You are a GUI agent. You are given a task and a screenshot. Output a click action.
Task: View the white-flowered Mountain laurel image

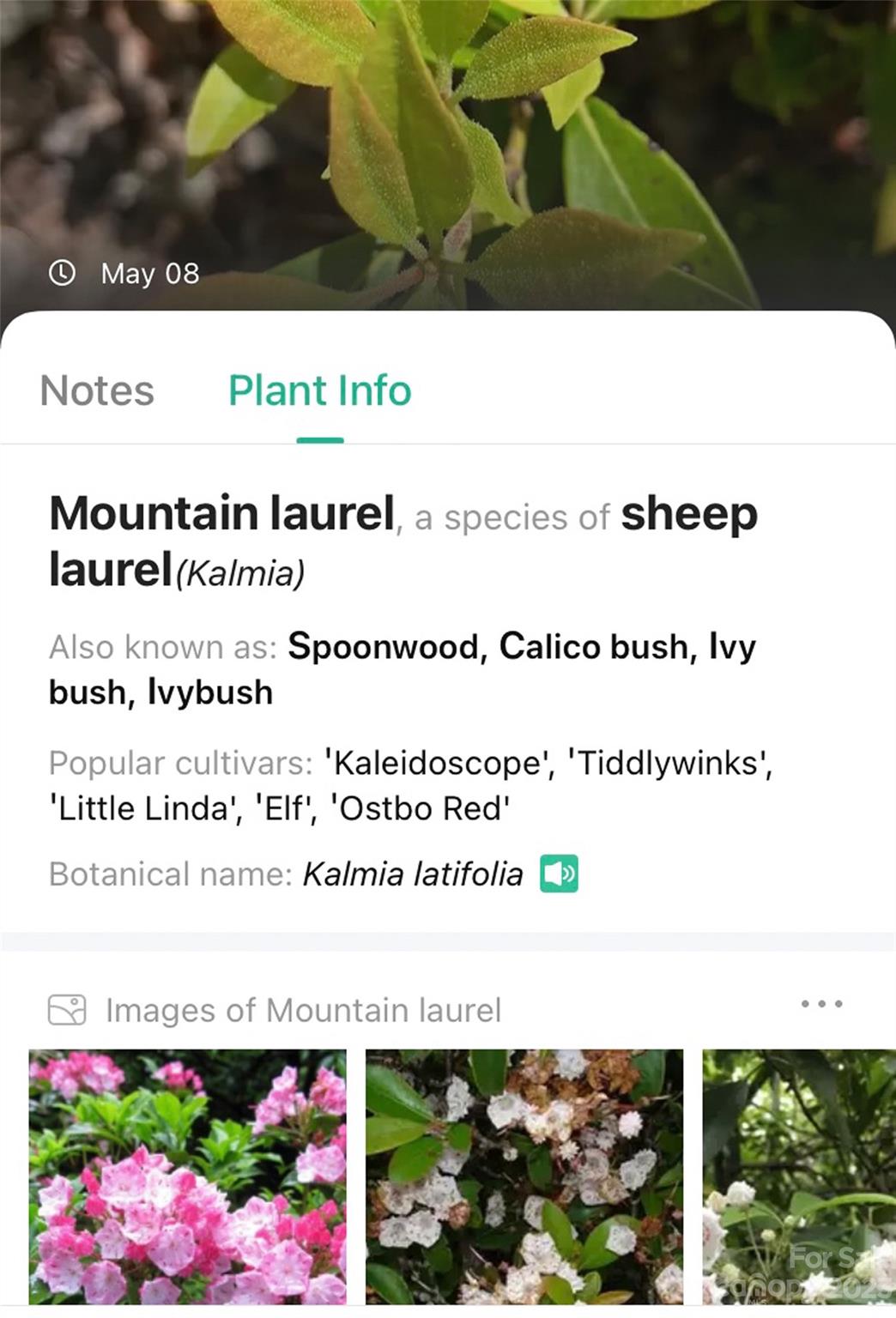524,1176
